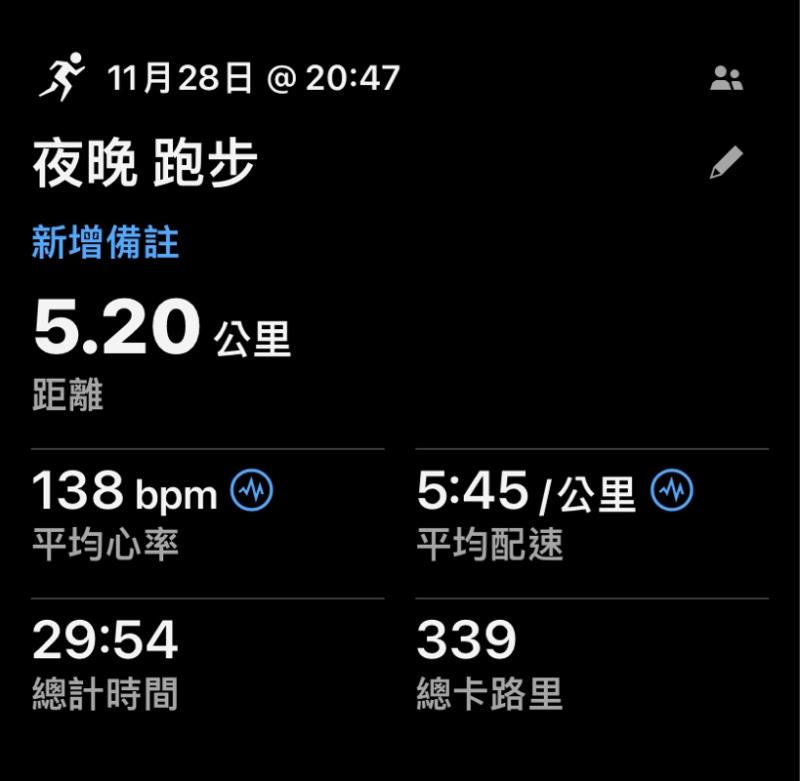Tap the 新增備註 link to add a note
This screenshot has width=800, height=781.
[x=105, y=243]
